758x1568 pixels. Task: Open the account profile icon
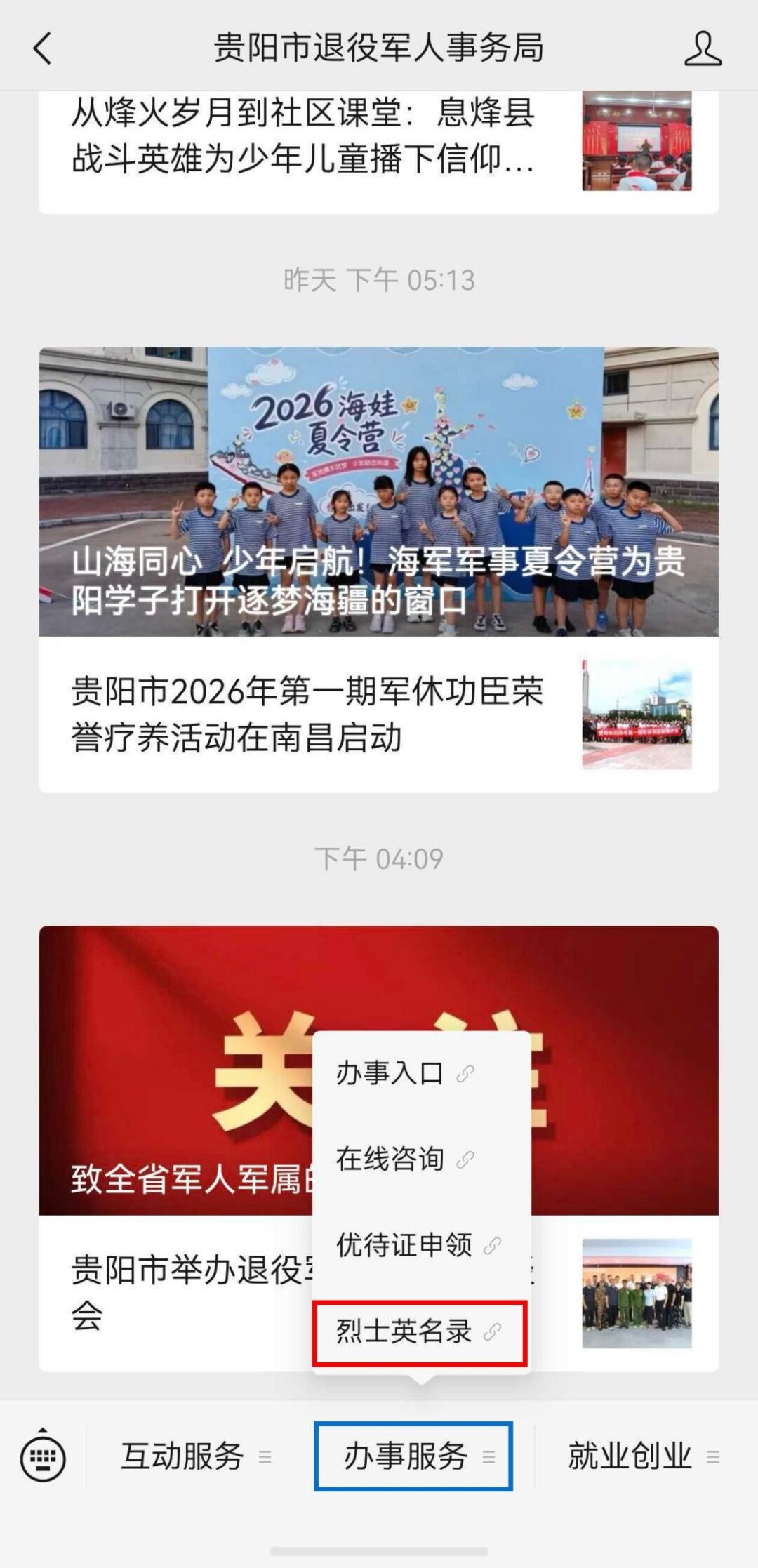pyautogui.click(x=703, y=48)
